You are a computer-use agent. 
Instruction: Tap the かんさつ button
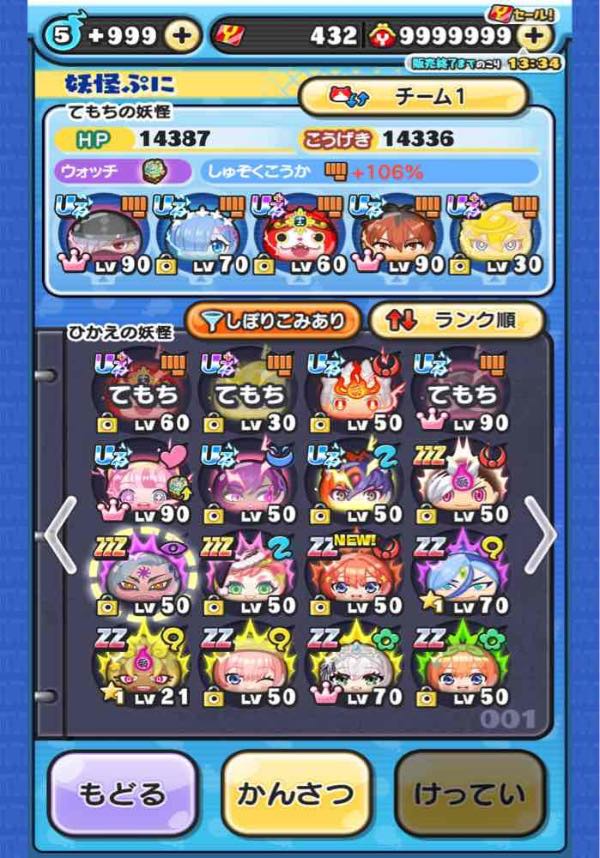(296, 794)
